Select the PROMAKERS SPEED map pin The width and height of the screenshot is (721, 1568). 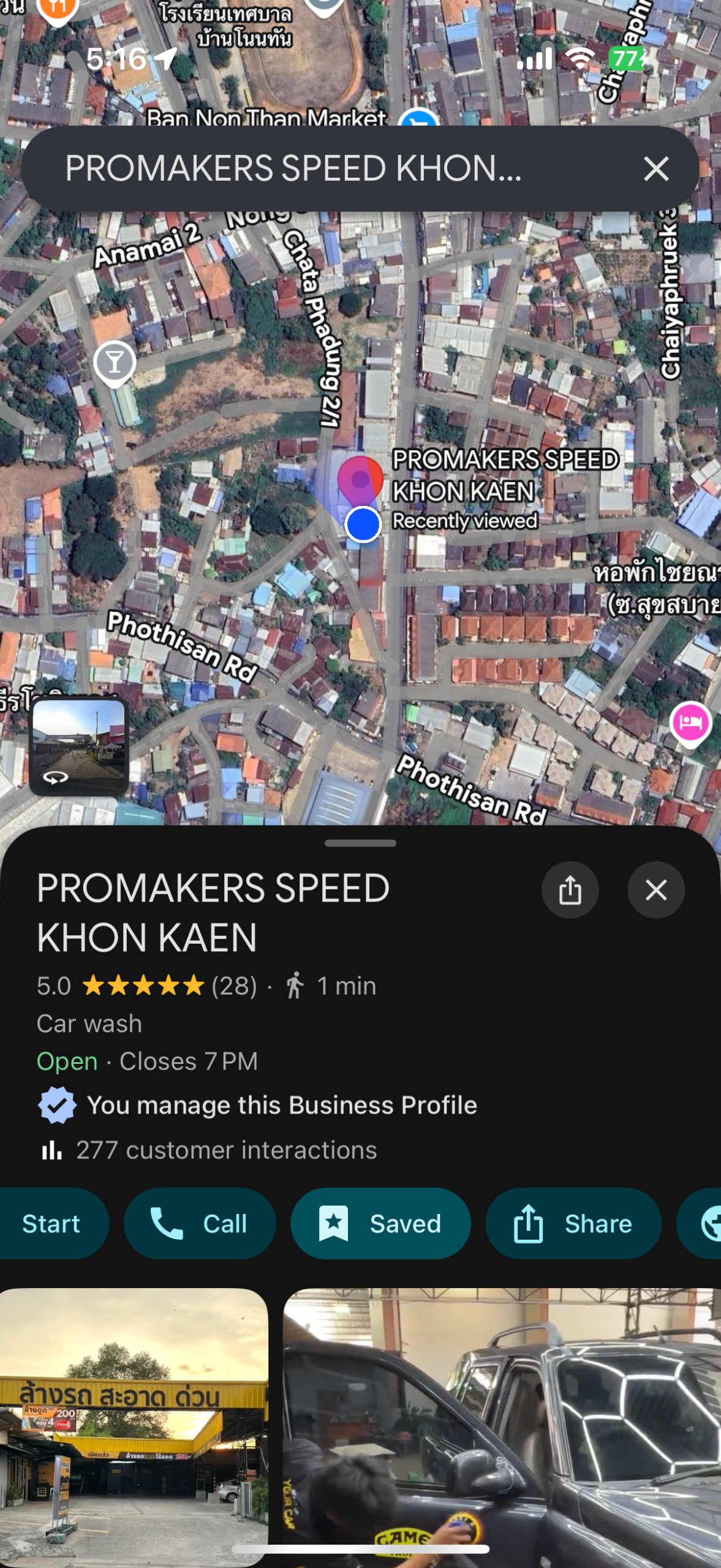coord(360,479)
